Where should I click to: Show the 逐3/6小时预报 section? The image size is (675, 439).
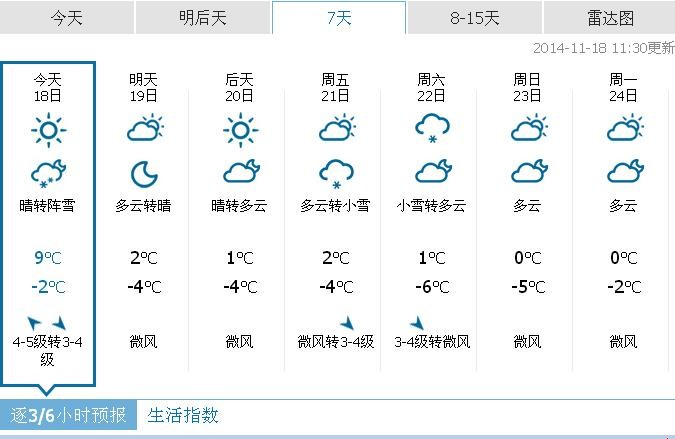click(69, 415)
